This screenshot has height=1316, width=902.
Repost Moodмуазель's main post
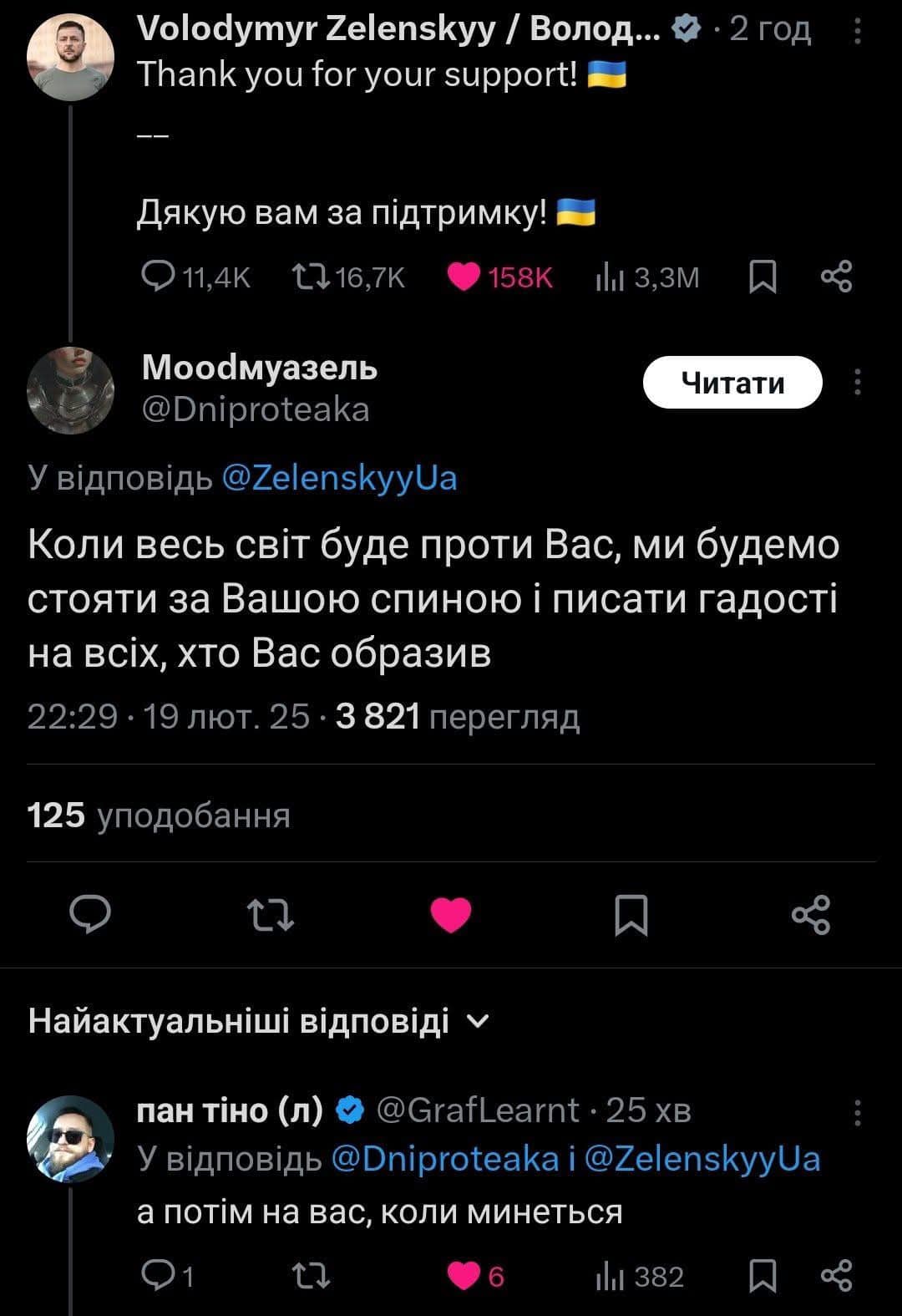(x=272, y=914)
